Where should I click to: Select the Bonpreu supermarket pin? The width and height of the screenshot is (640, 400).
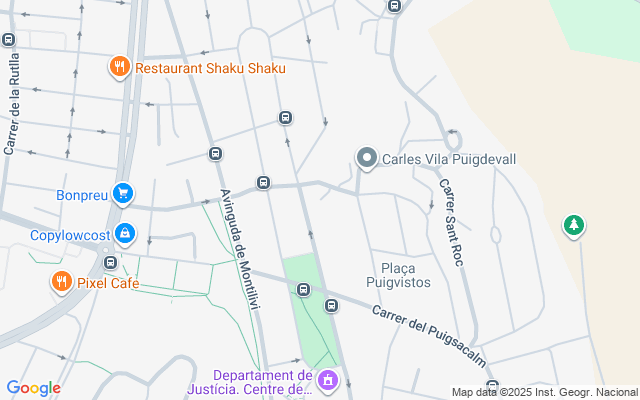[x=123, y=193]
